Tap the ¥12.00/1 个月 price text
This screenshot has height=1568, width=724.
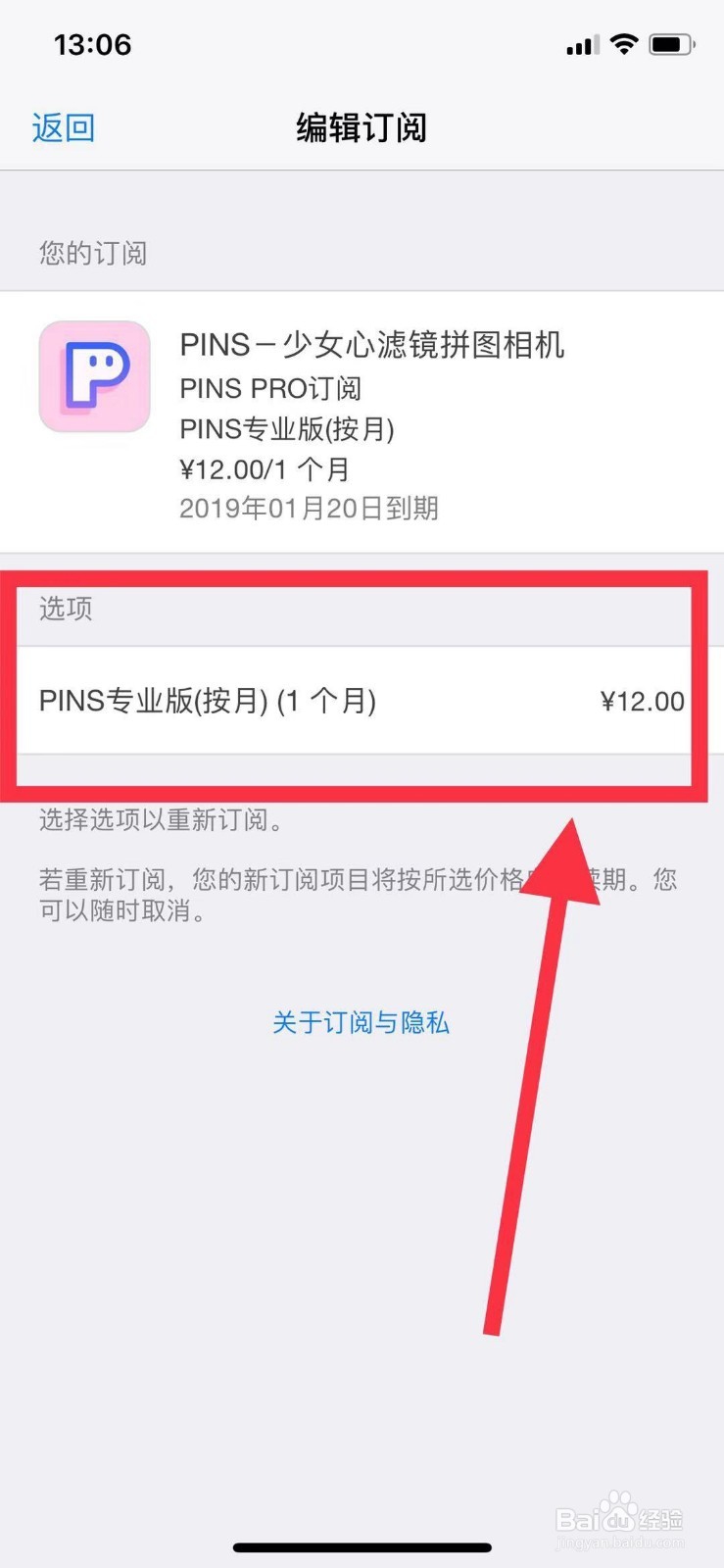[x=265, y=469]
